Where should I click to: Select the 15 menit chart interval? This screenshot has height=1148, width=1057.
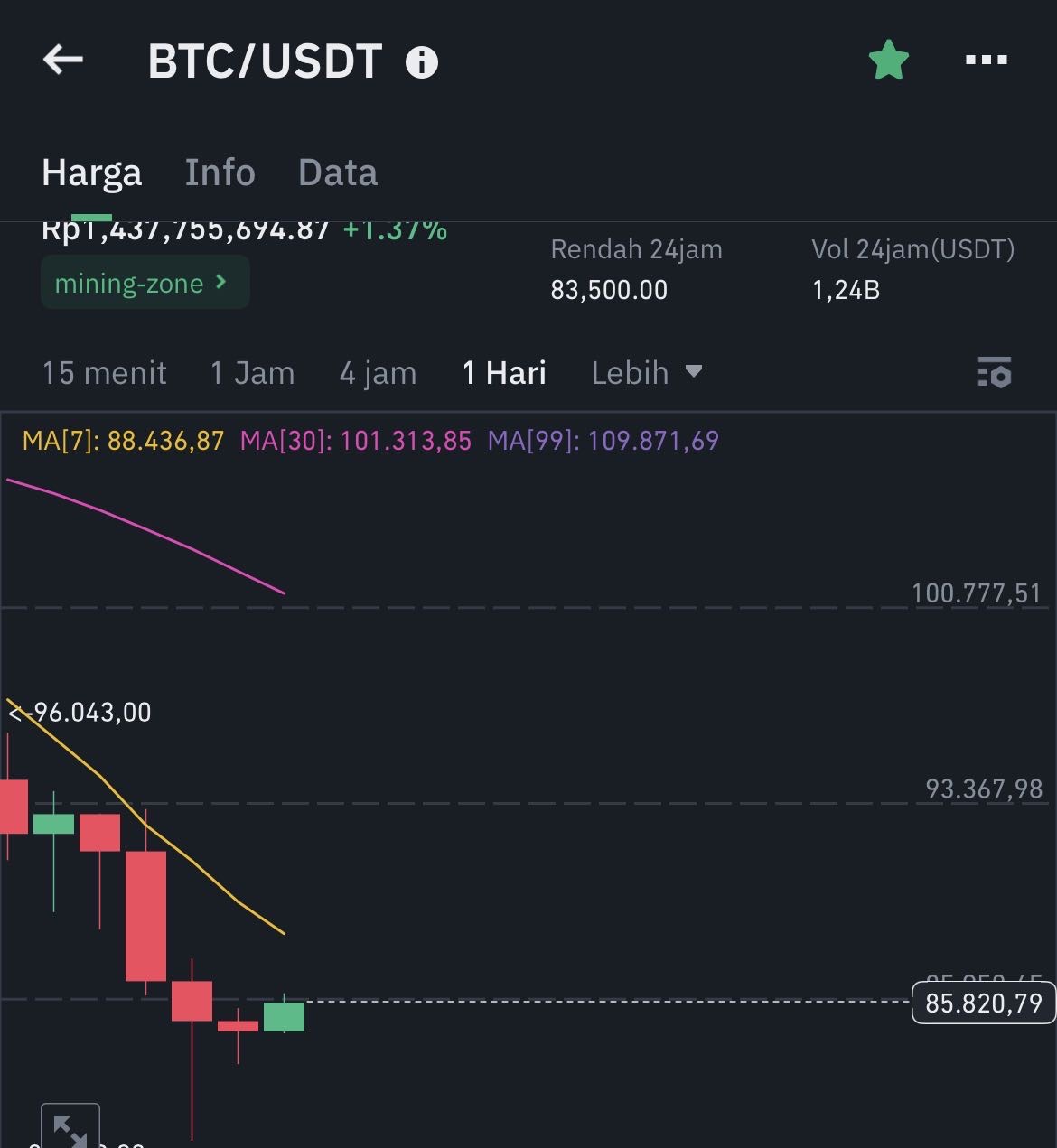tap(105, 373)
